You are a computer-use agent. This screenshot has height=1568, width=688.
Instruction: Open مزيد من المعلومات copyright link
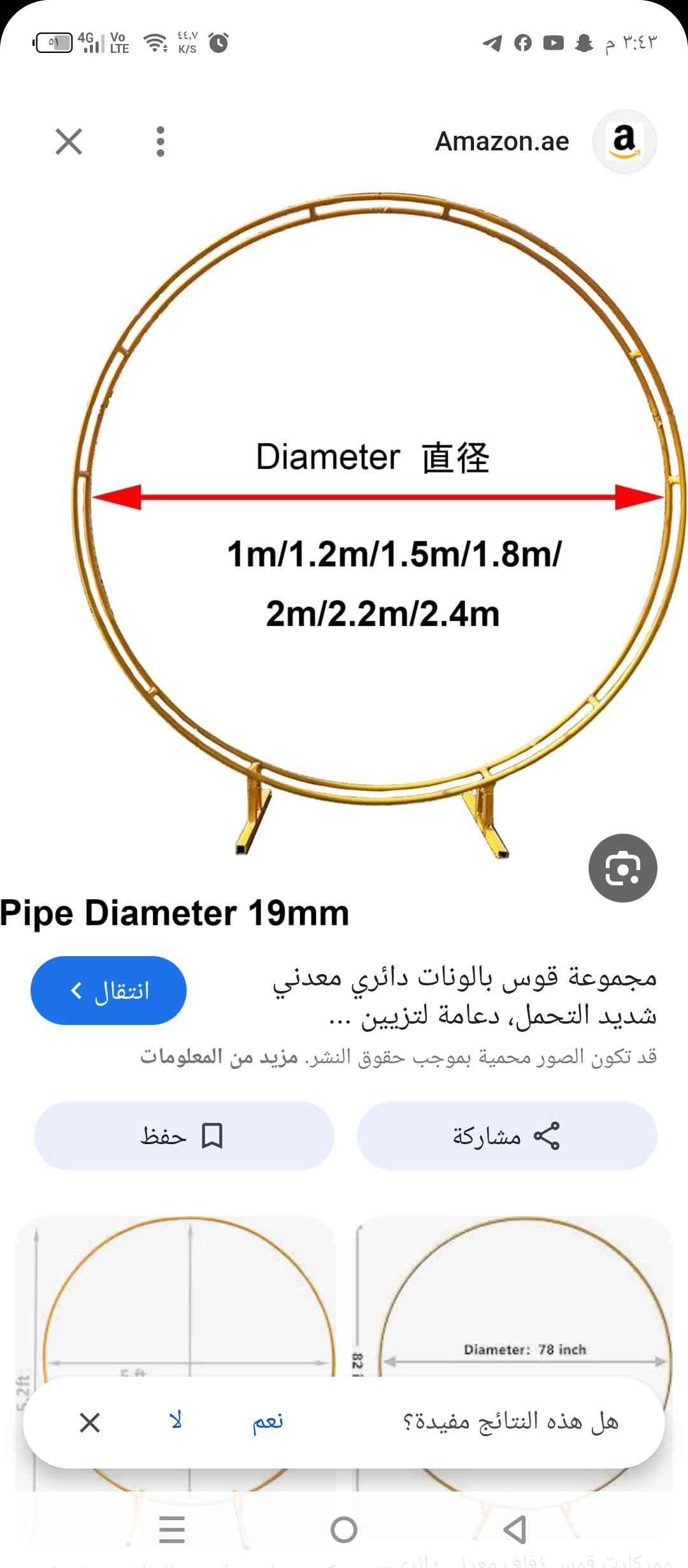point(219,1057)
